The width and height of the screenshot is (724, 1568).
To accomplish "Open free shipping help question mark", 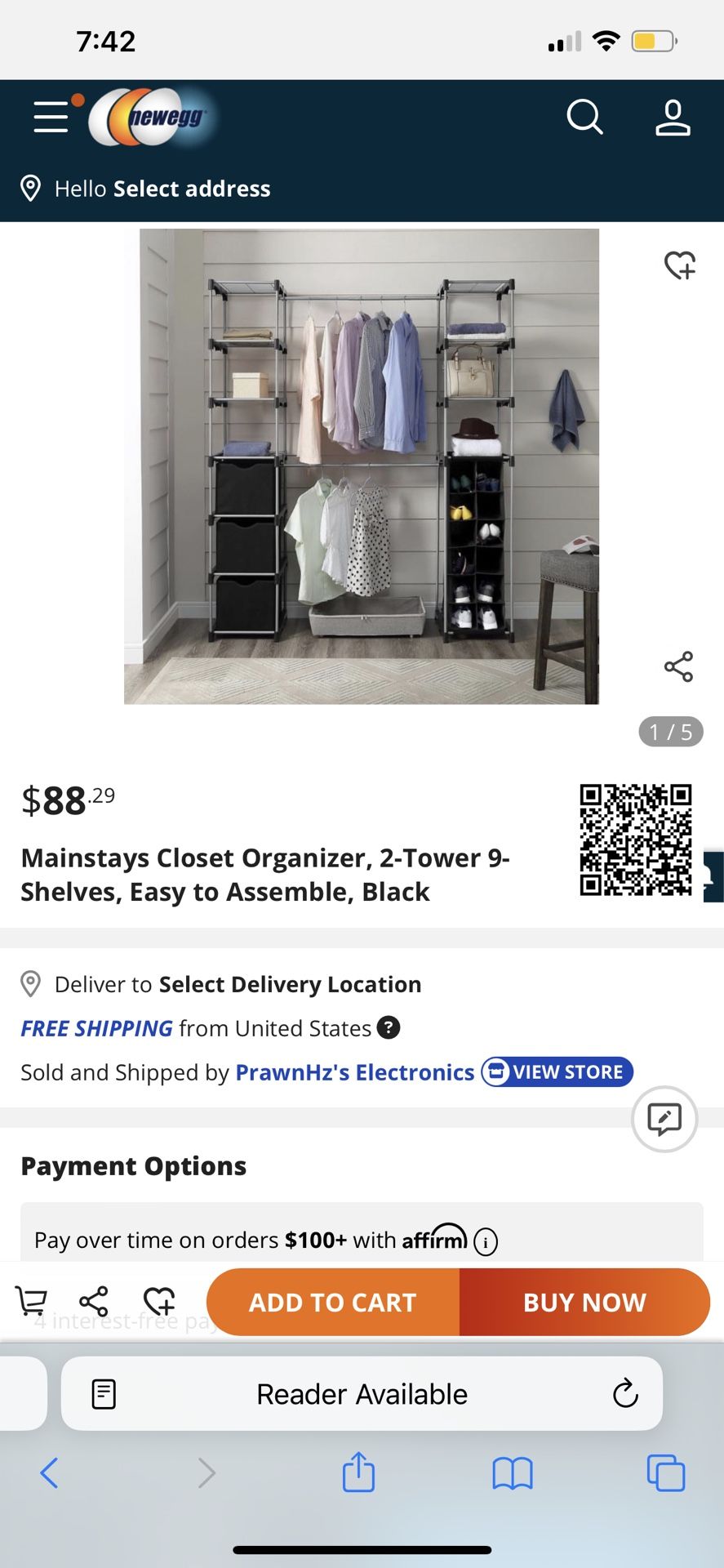I will pyautogui.click(x=389, y=1027).
